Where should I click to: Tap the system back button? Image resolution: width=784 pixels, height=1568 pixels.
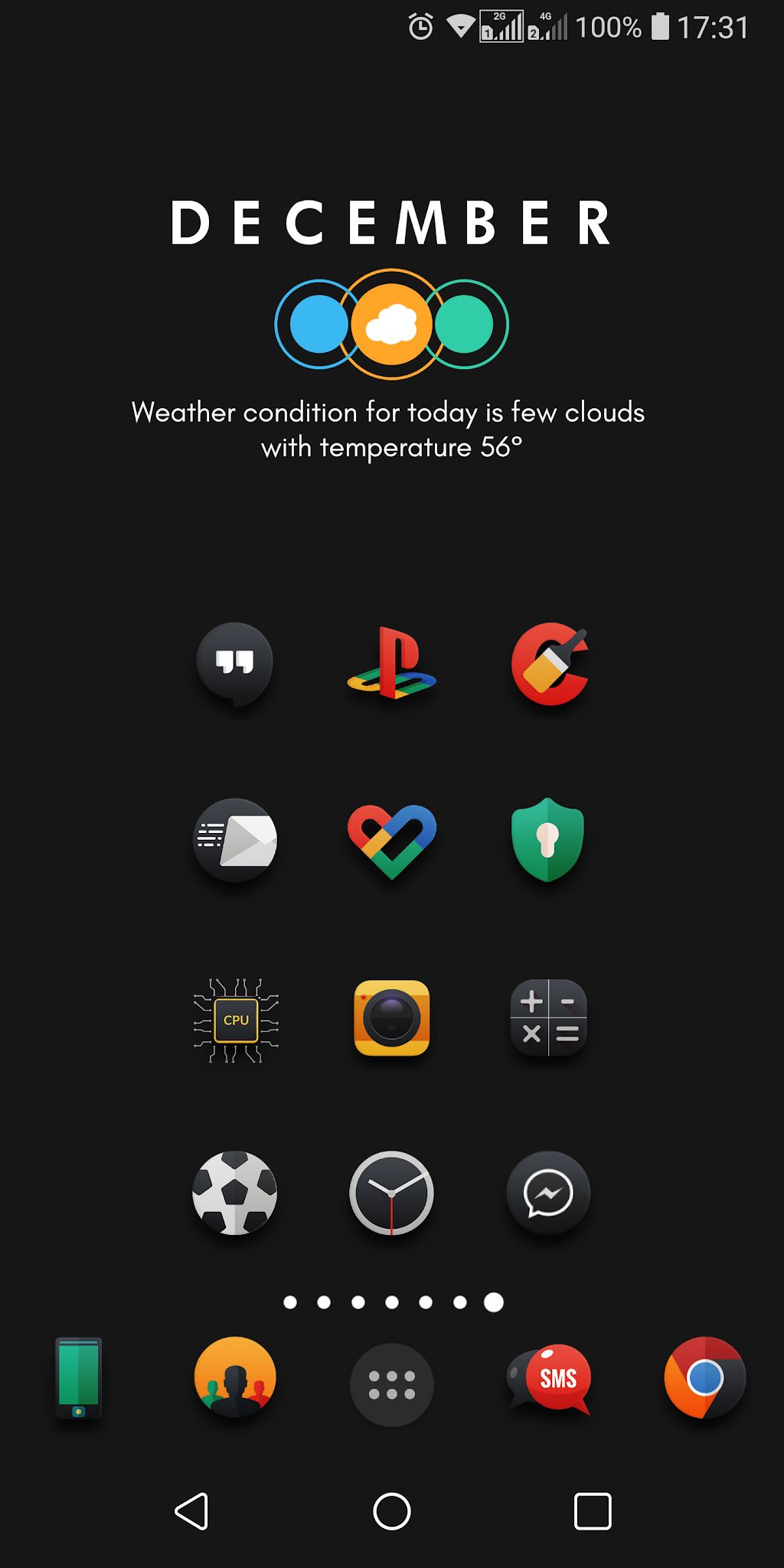tap(191, 1511)
